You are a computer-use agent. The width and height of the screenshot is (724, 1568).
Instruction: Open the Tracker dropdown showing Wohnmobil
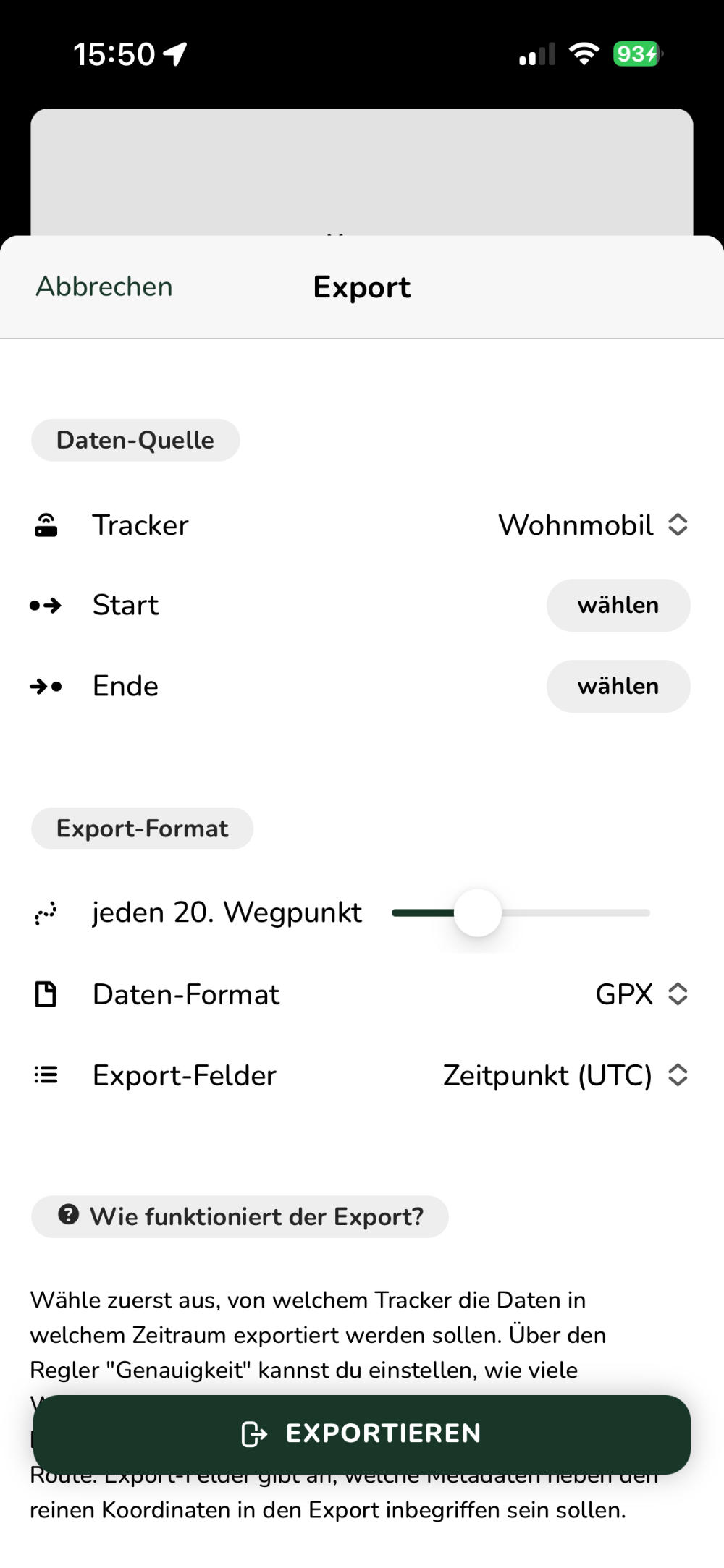(x=592, y=525)
